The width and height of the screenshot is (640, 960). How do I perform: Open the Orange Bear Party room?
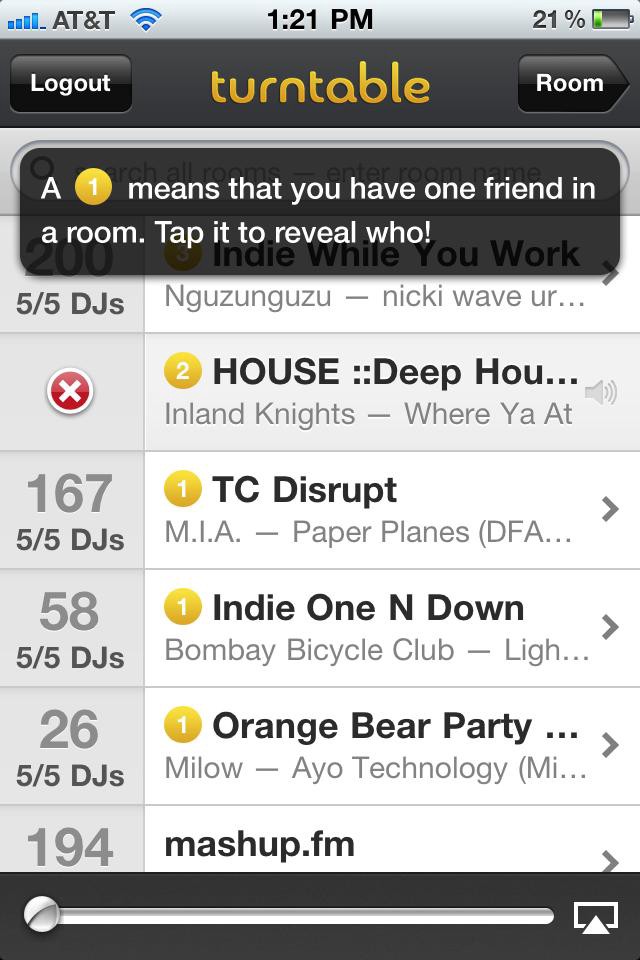click(390, 746)
